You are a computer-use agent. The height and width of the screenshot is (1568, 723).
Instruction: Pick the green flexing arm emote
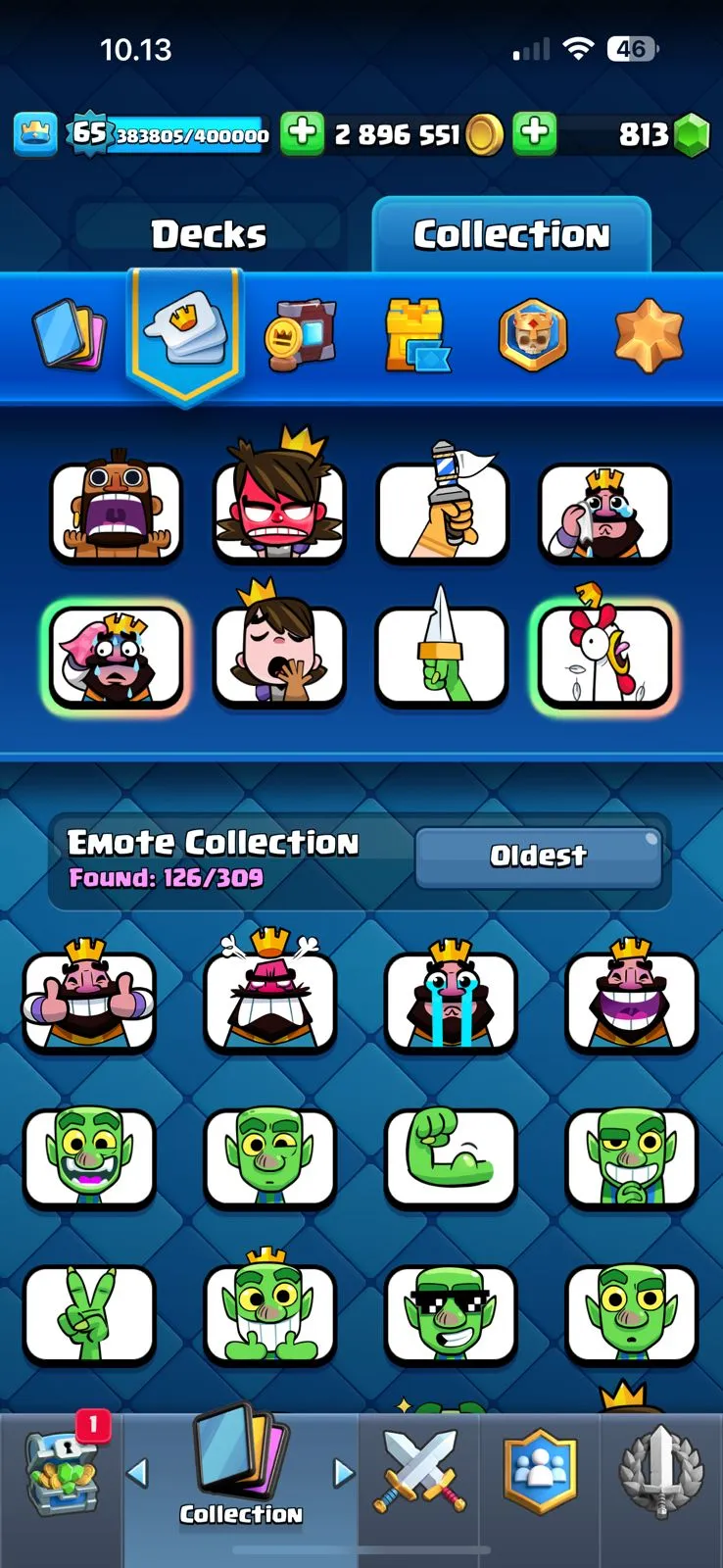(451, 1157)
